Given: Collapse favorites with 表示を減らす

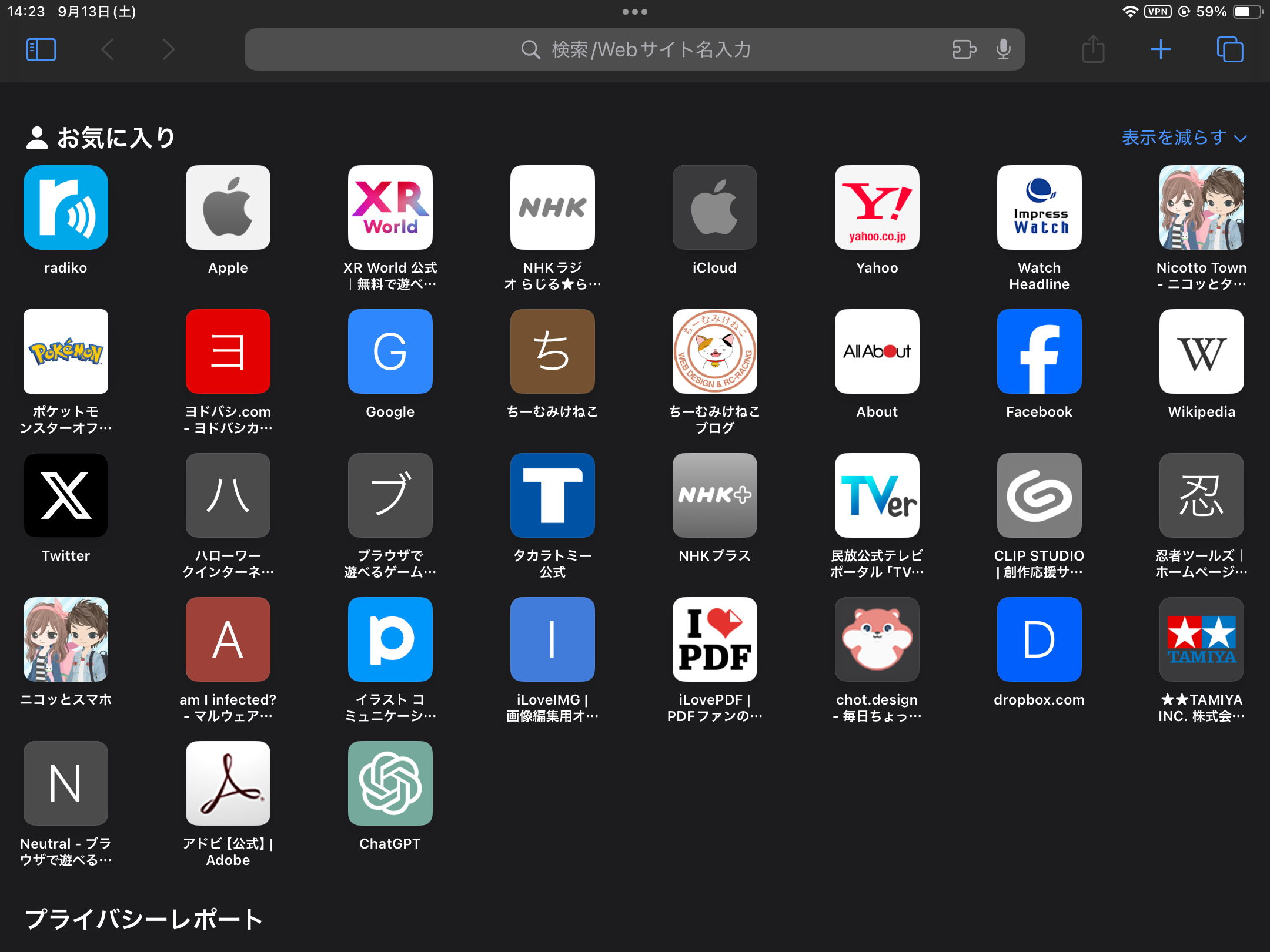Looking at the screenshot, I should click(x=1184, y=138).
